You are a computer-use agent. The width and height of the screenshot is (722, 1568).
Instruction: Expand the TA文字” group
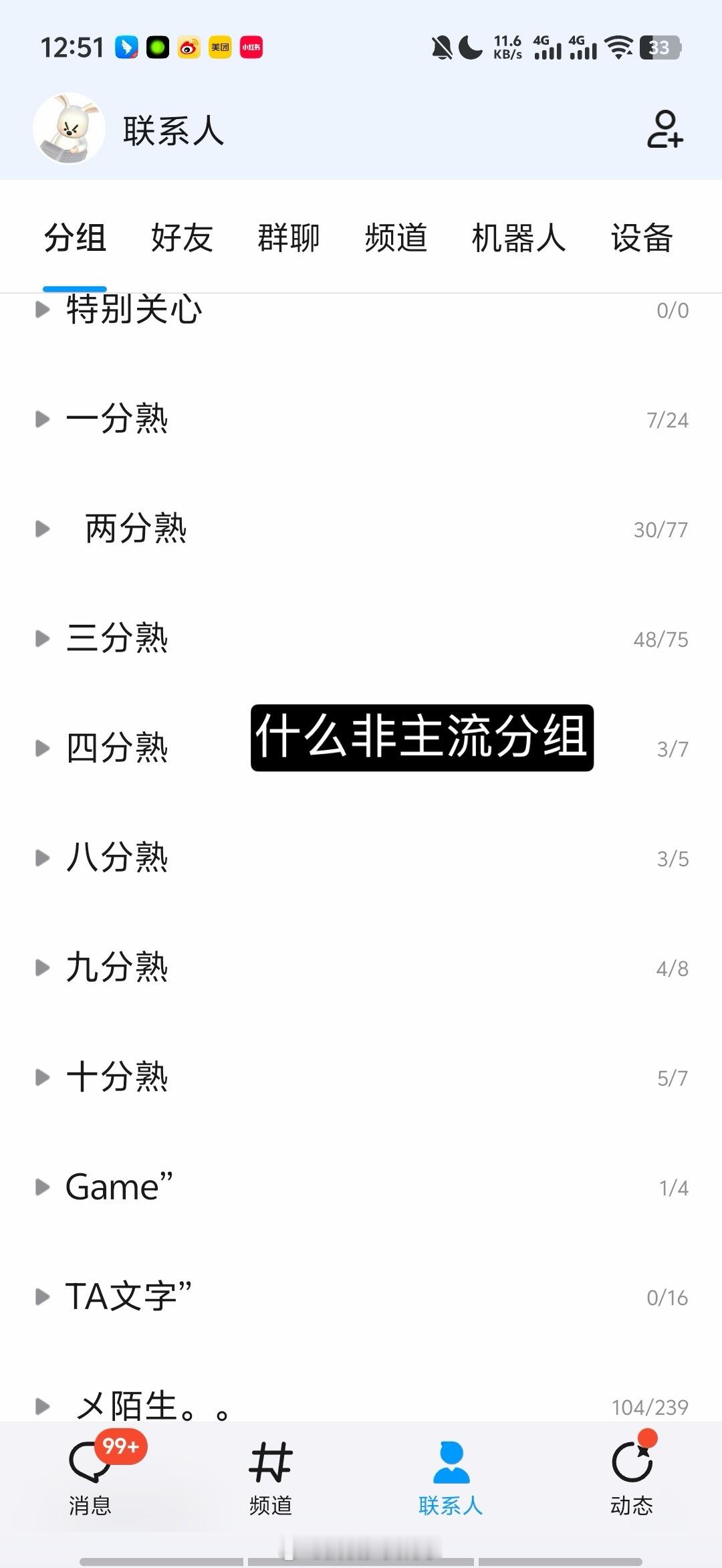pos(361,1297)
